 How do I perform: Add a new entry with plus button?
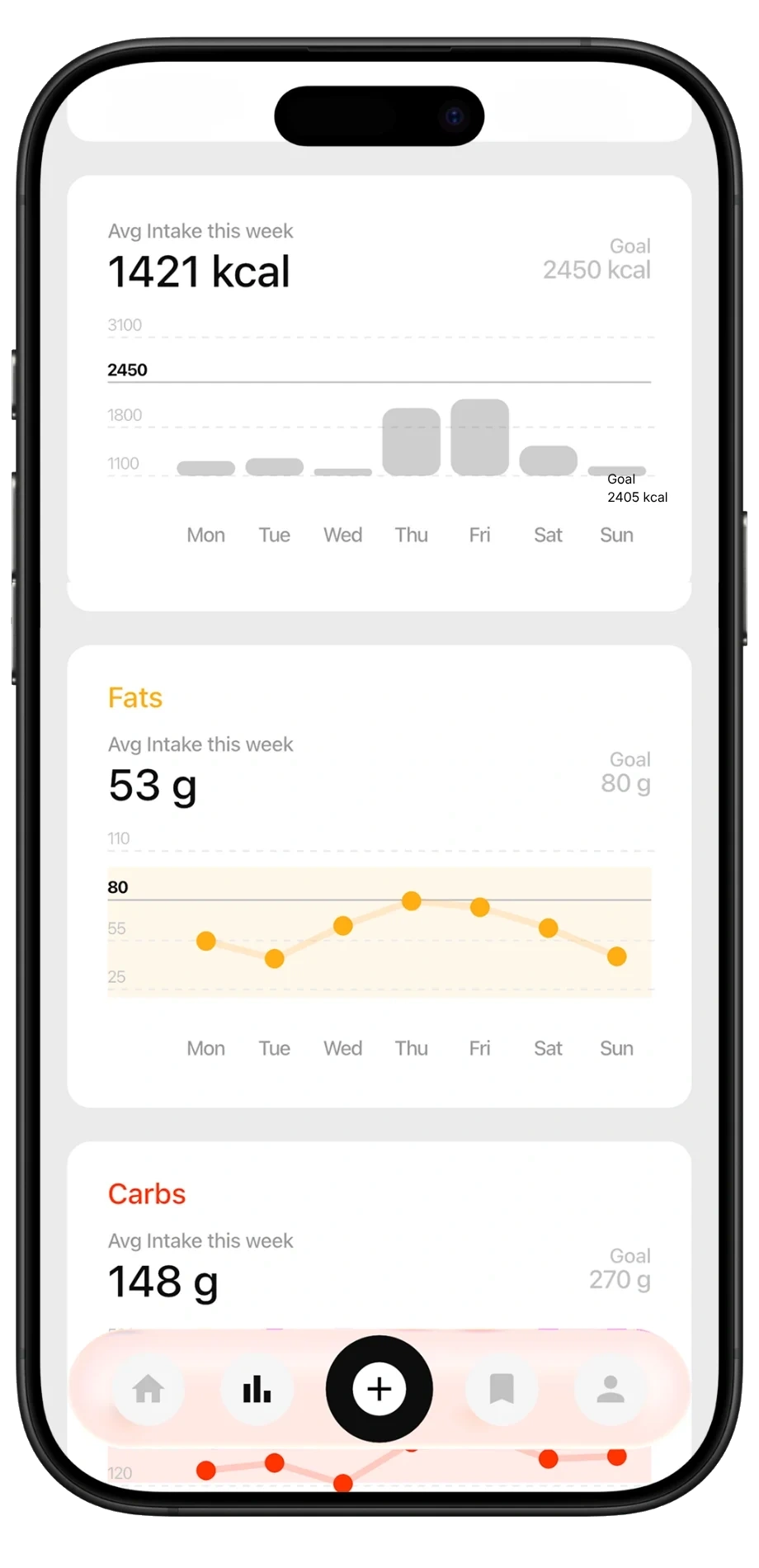coord(379,1389)
